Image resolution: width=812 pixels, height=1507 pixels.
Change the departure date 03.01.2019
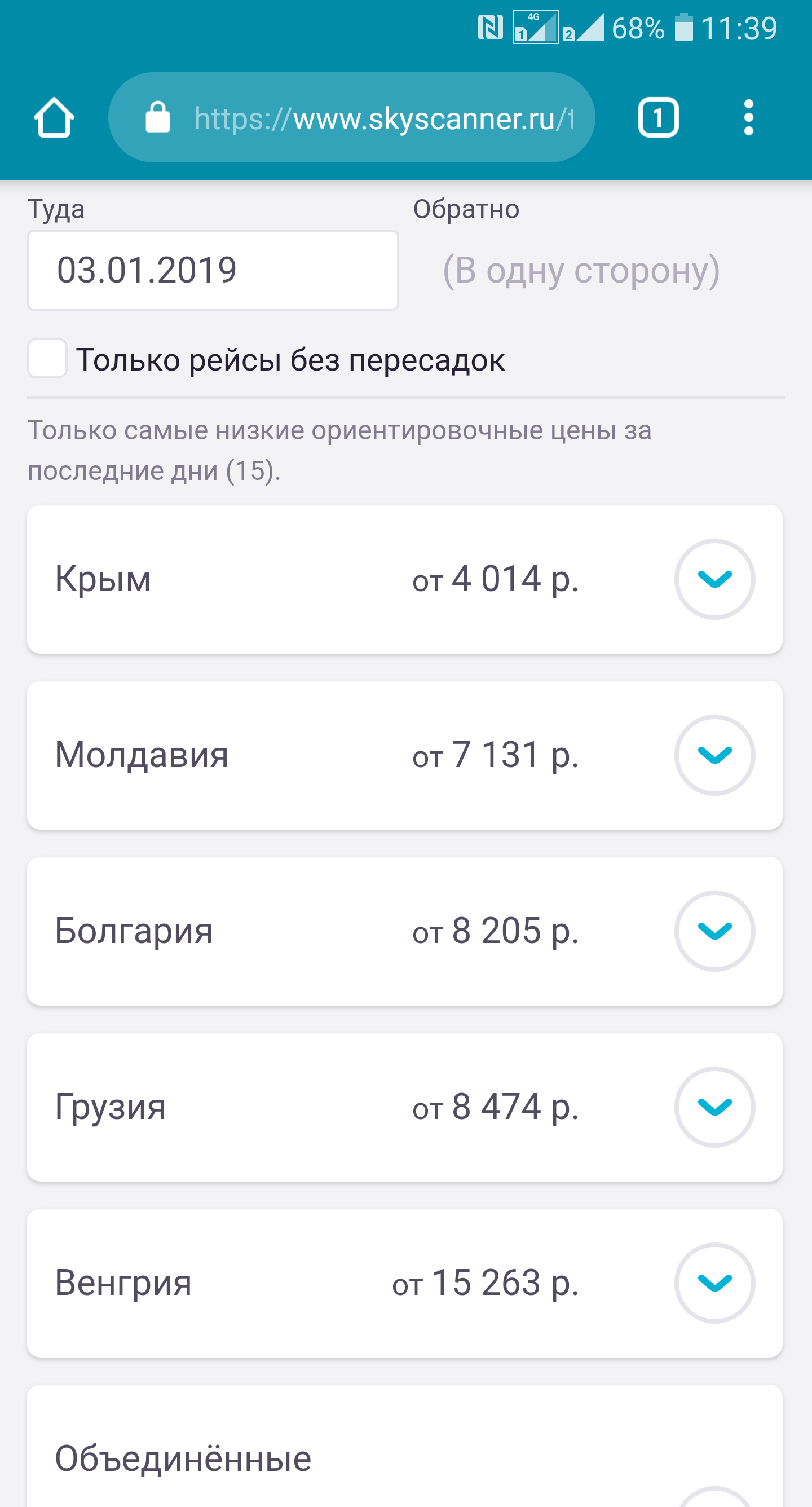coord(213,270)
